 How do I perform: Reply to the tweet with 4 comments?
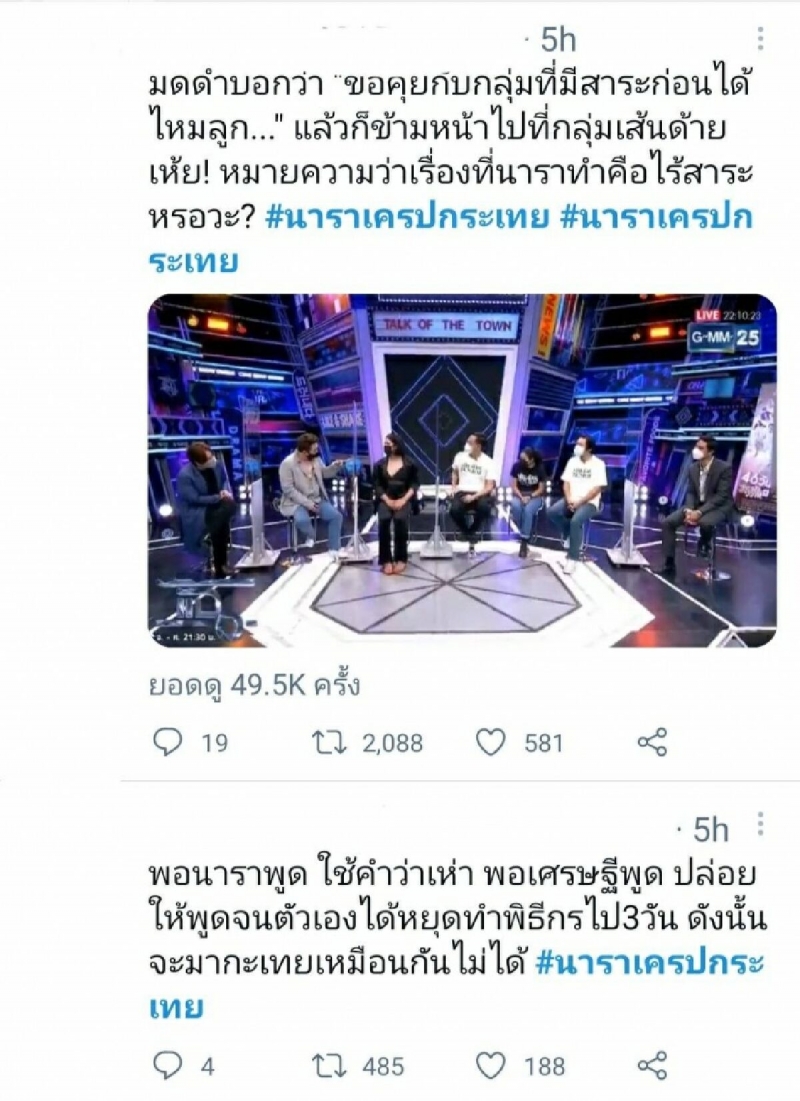click(167, 1066)
